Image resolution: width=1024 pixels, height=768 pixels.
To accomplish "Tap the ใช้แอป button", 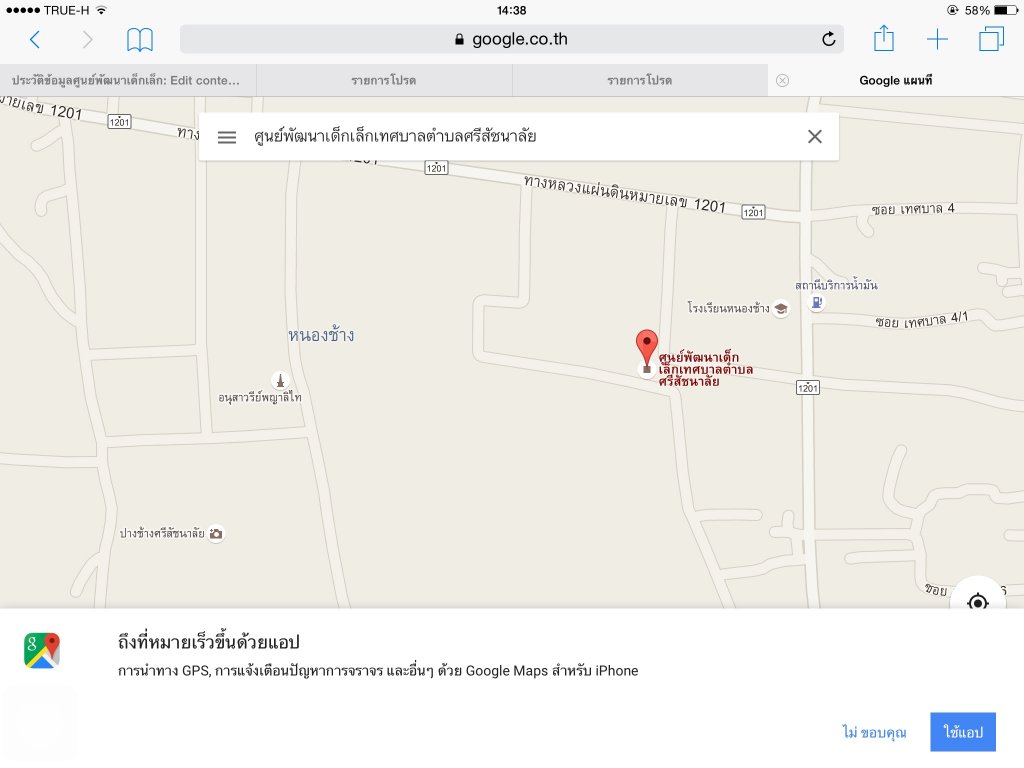I will [x=963, y=732].
